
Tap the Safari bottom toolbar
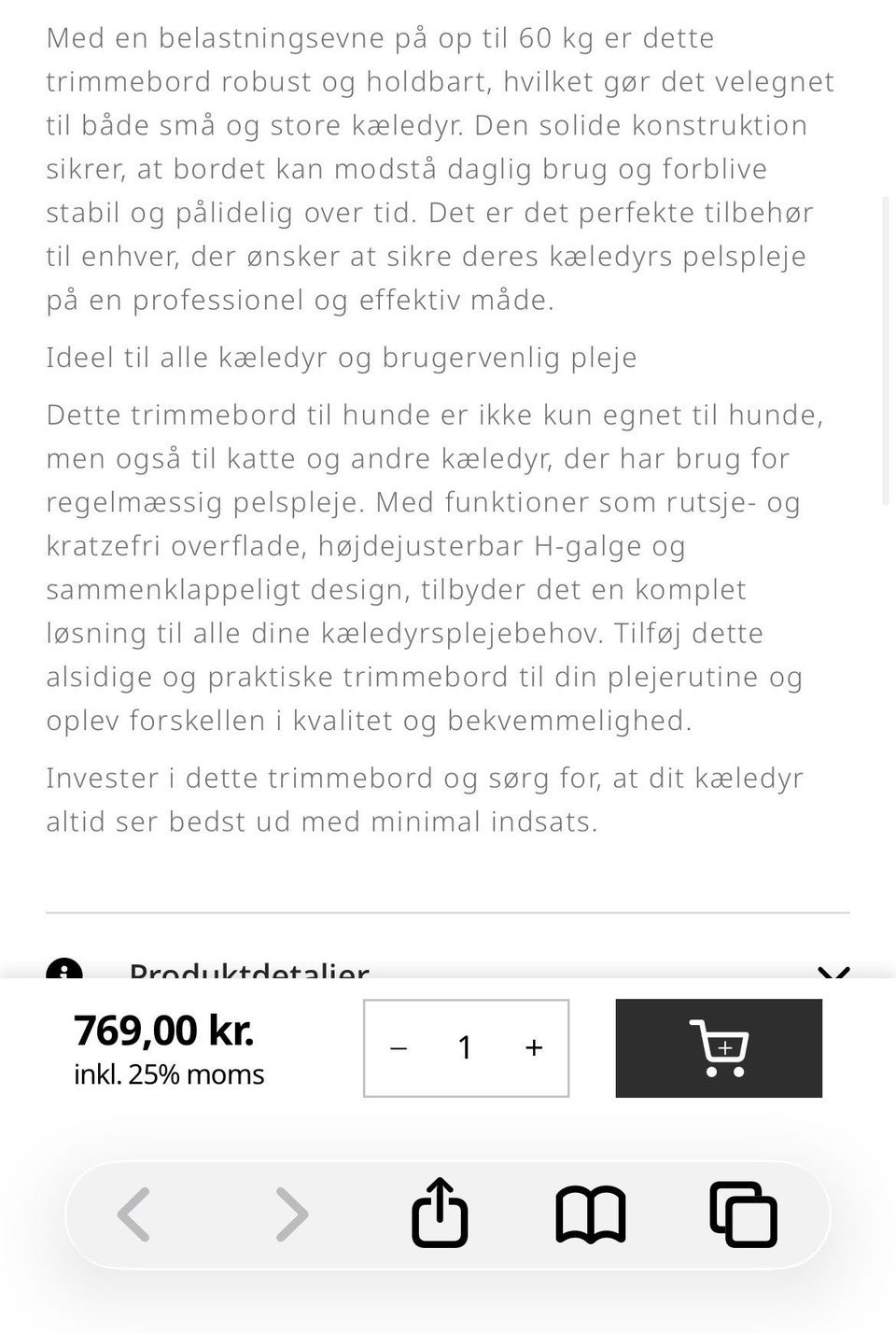tap(448, 1213)
